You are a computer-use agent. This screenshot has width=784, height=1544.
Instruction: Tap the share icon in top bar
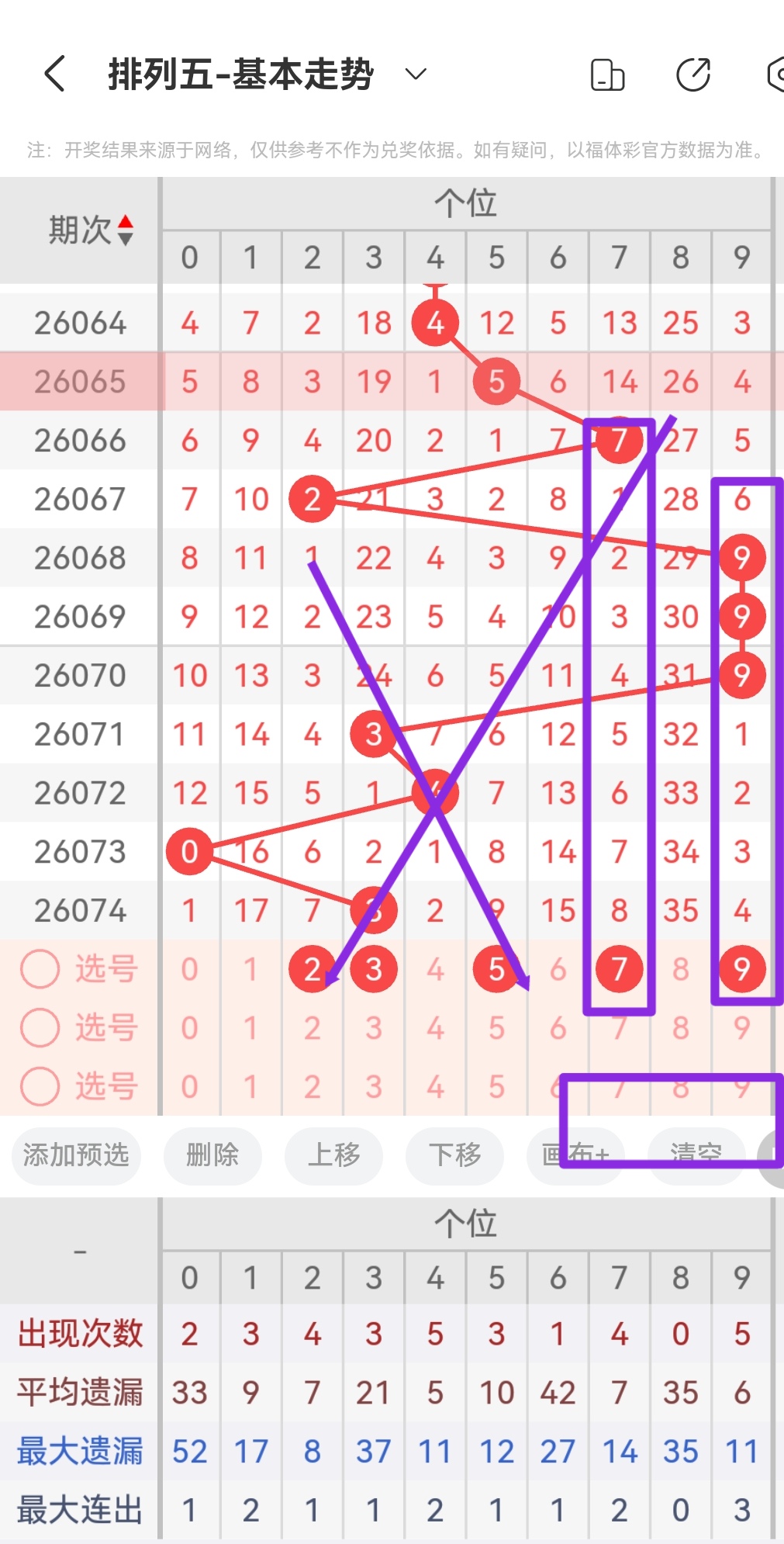click(x=692, y=75)
